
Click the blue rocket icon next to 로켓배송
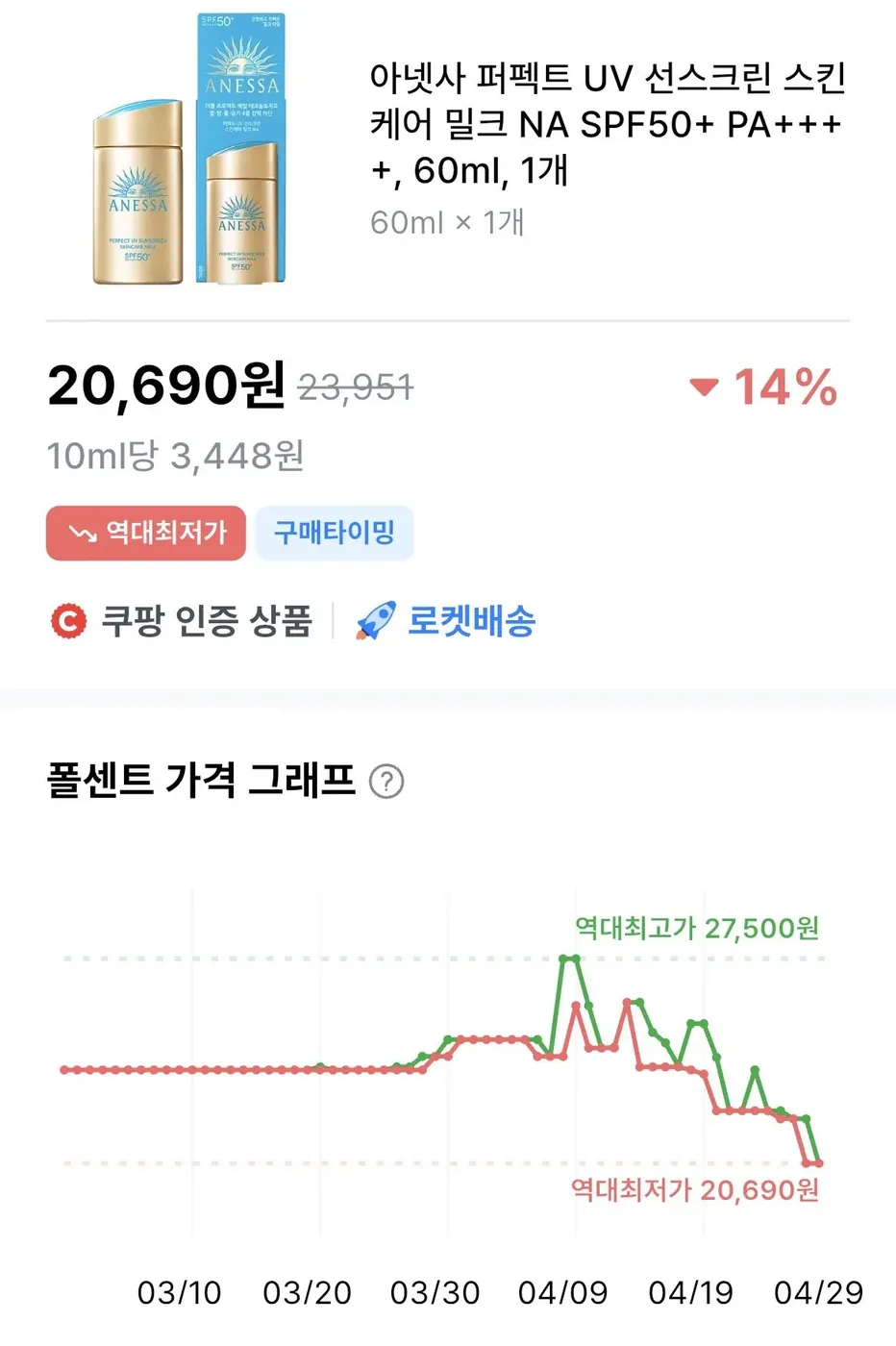[377, 620]
